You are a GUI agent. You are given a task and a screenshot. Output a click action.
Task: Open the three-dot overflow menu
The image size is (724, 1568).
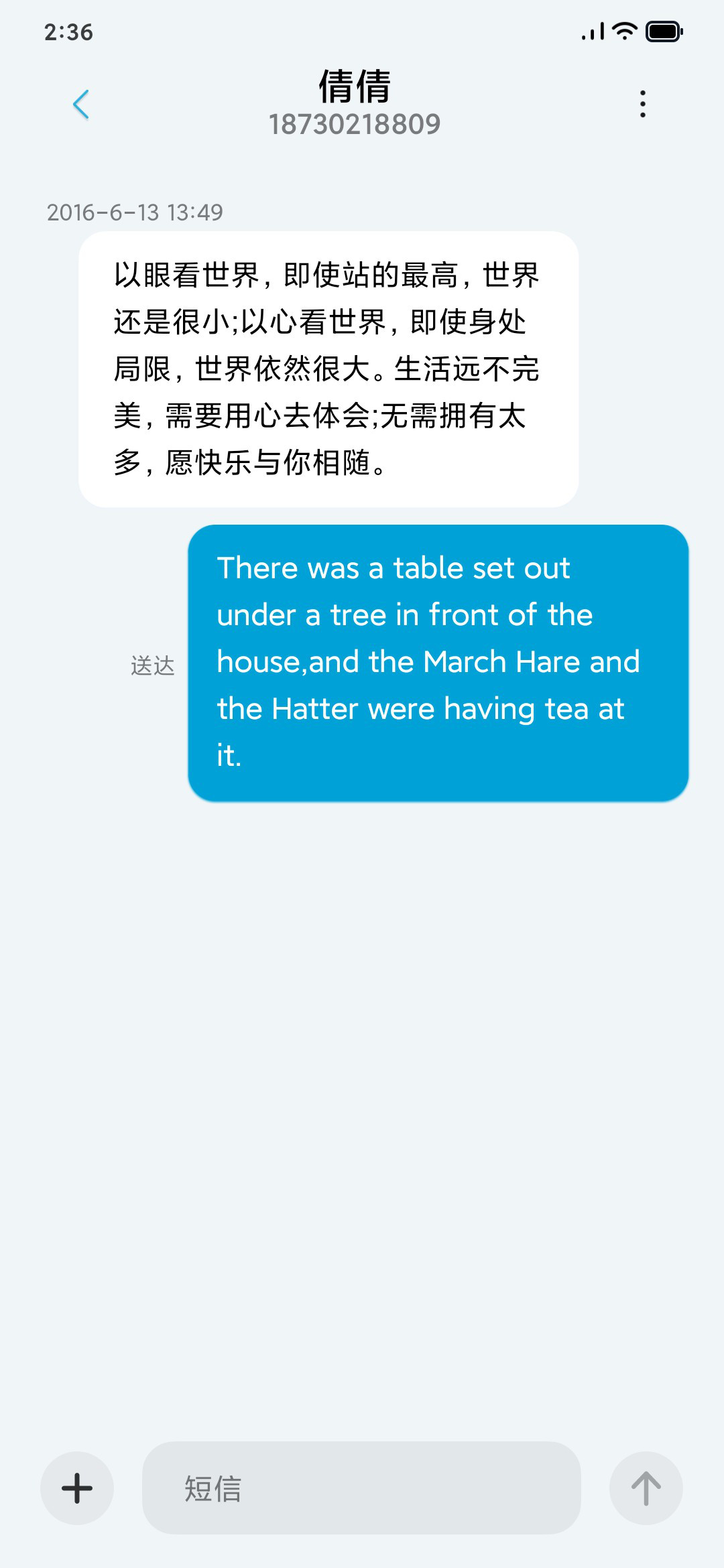[x=643, y=104]
